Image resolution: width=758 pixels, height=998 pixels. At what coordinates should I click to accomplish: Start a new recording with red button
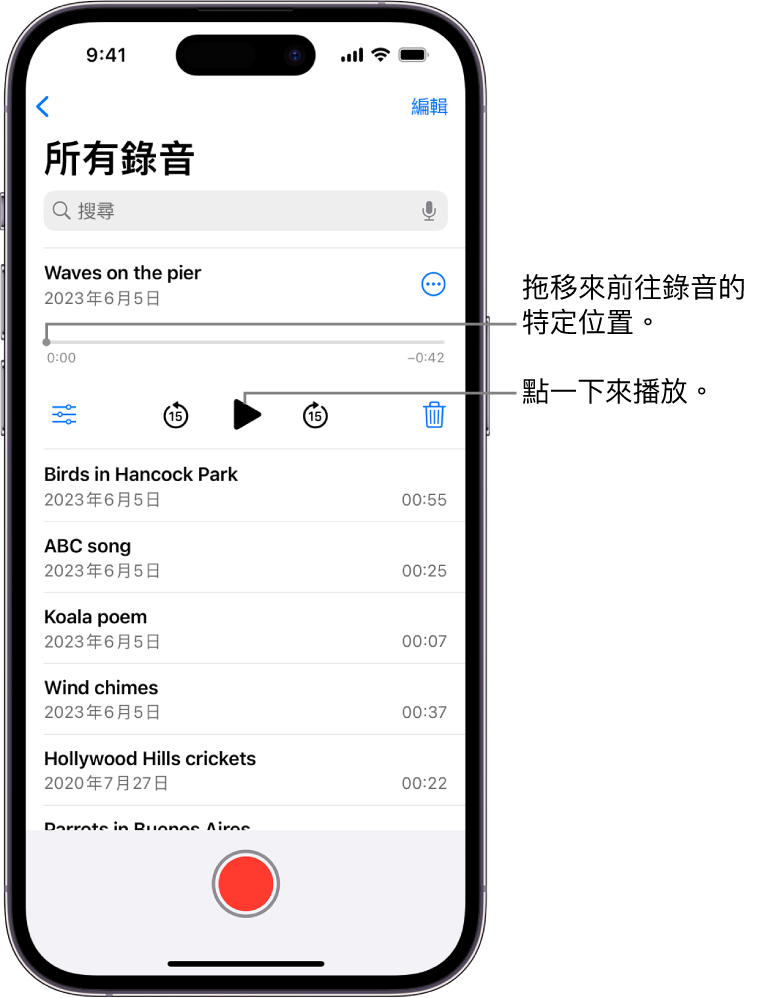click(246, 884)
